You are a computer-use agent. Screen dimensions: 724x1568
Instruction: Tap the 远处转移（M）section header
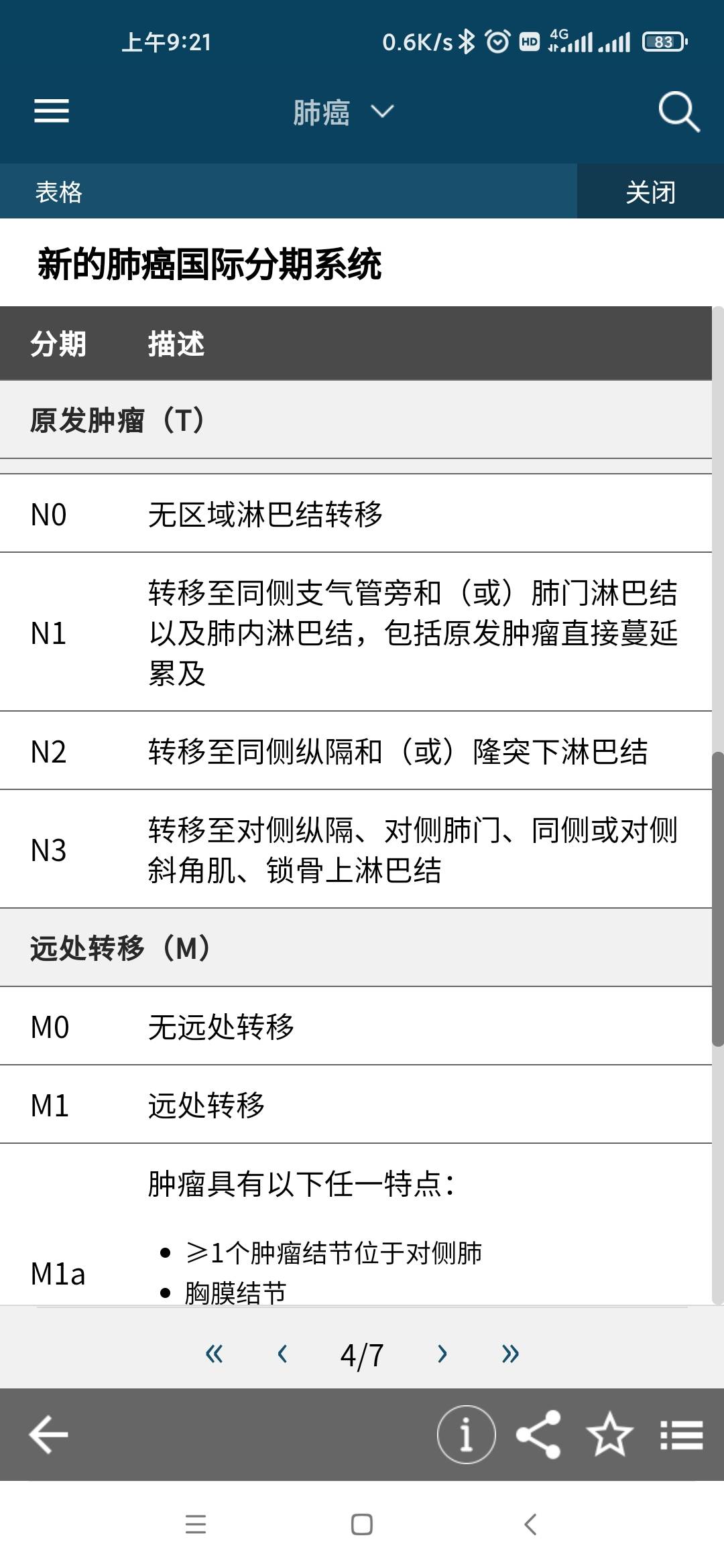coord(362,948)
